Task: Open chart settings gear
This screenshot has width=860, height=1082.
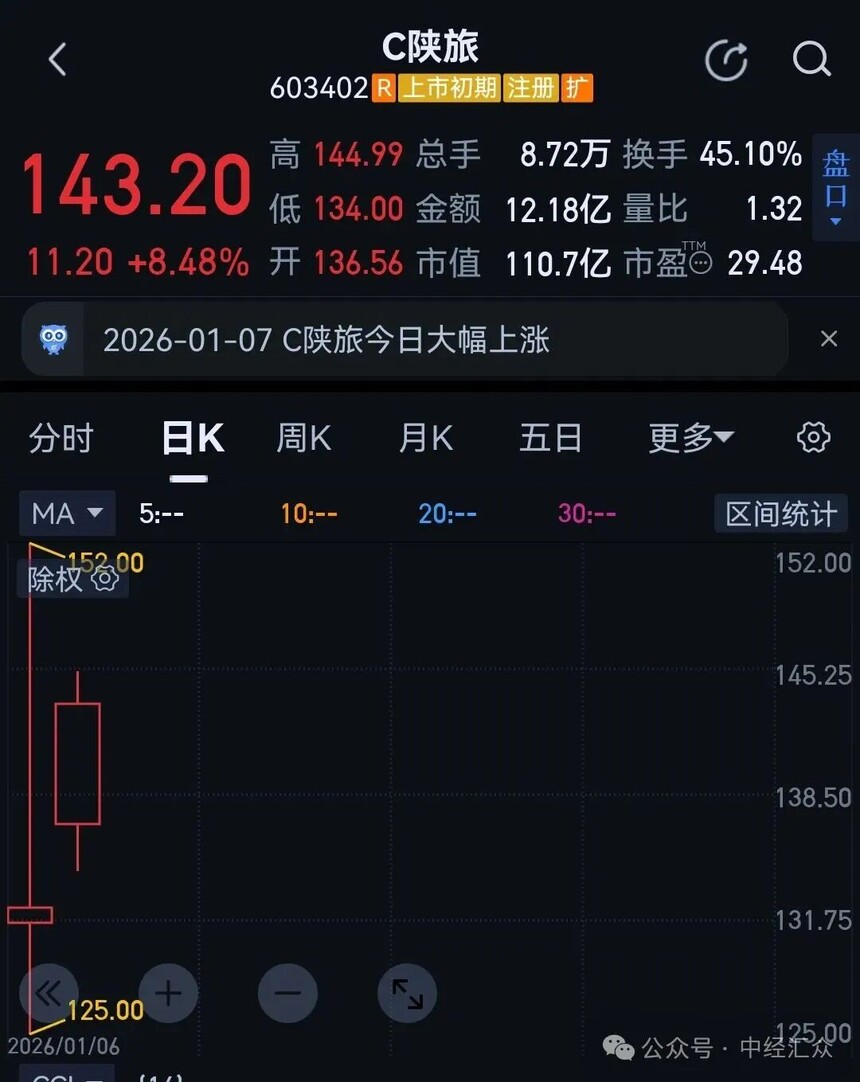Action: [813, 438]
